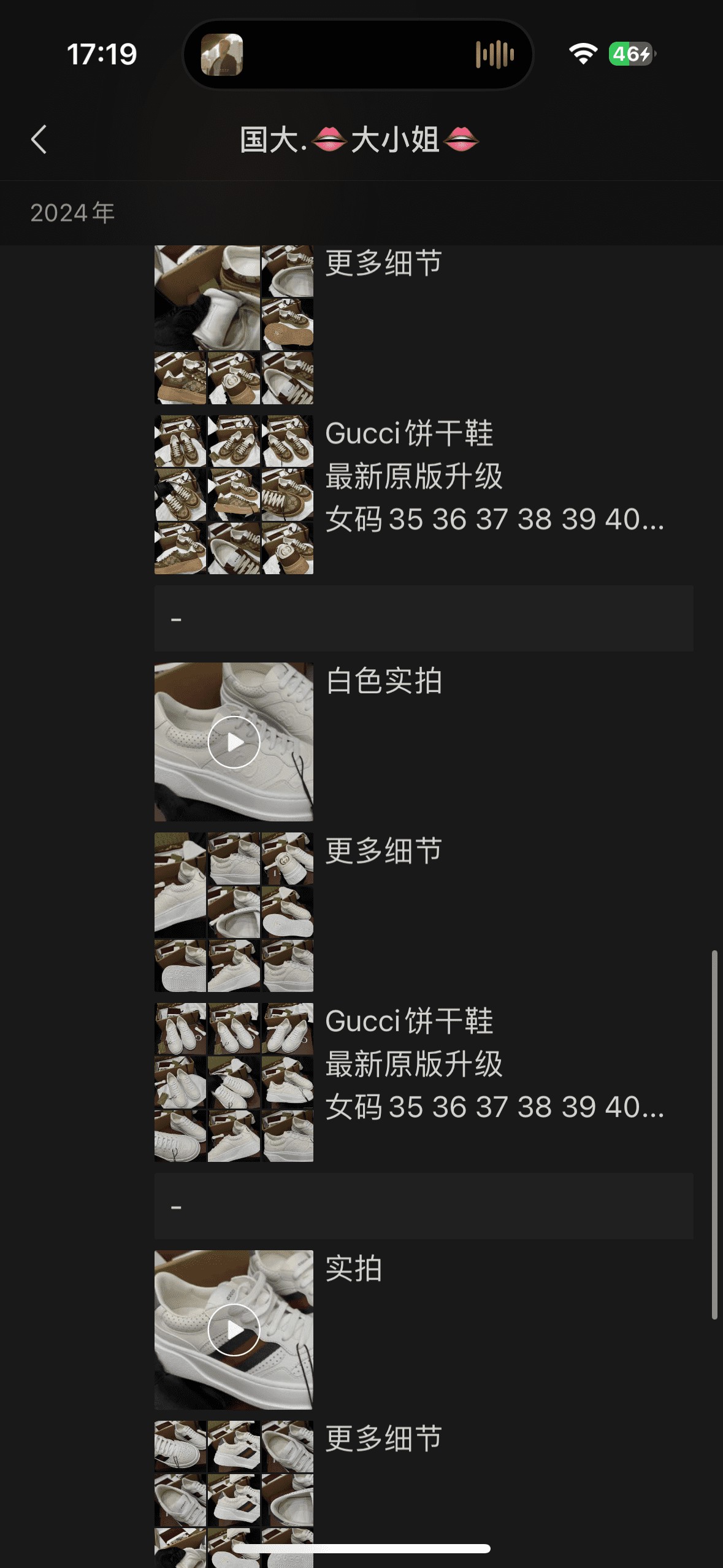Open the Dynamic Island now-playing activity
The width and height of the screenshot is (723, 1568).
pos(358,55)
